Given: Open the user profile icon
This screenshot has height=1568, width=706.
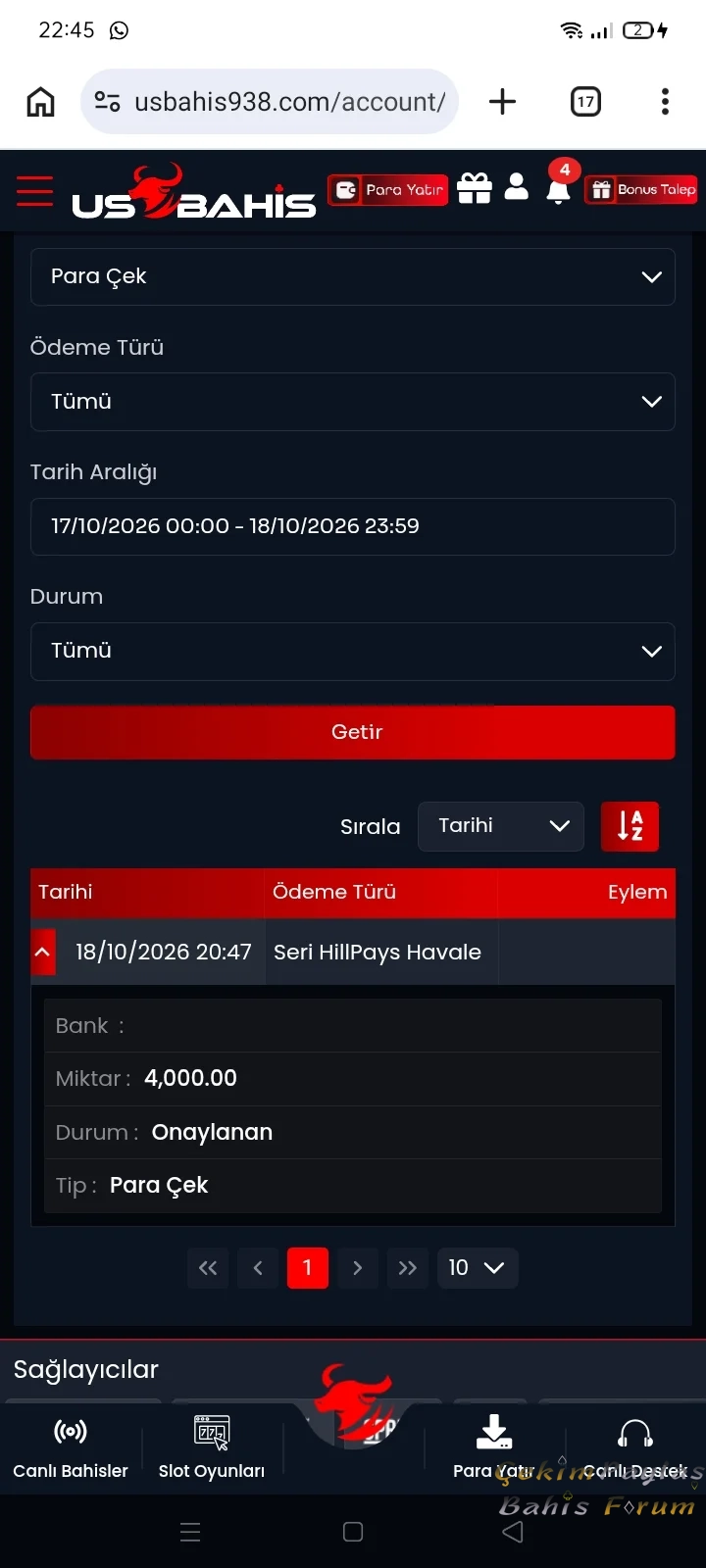Looking at the screenshot, I should [517, 187].
